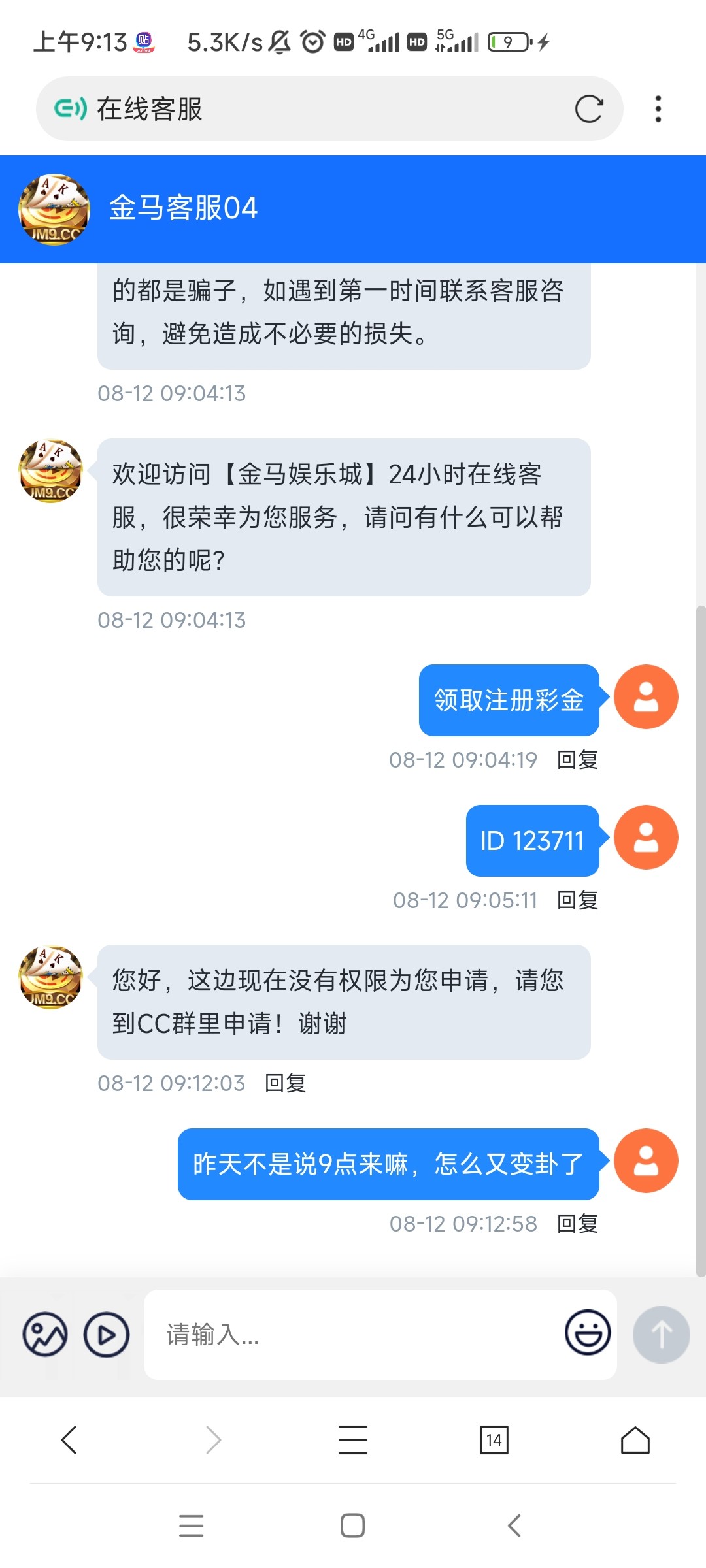Tap the 在线客服 address bar
706x1568 pixels.
314,109
